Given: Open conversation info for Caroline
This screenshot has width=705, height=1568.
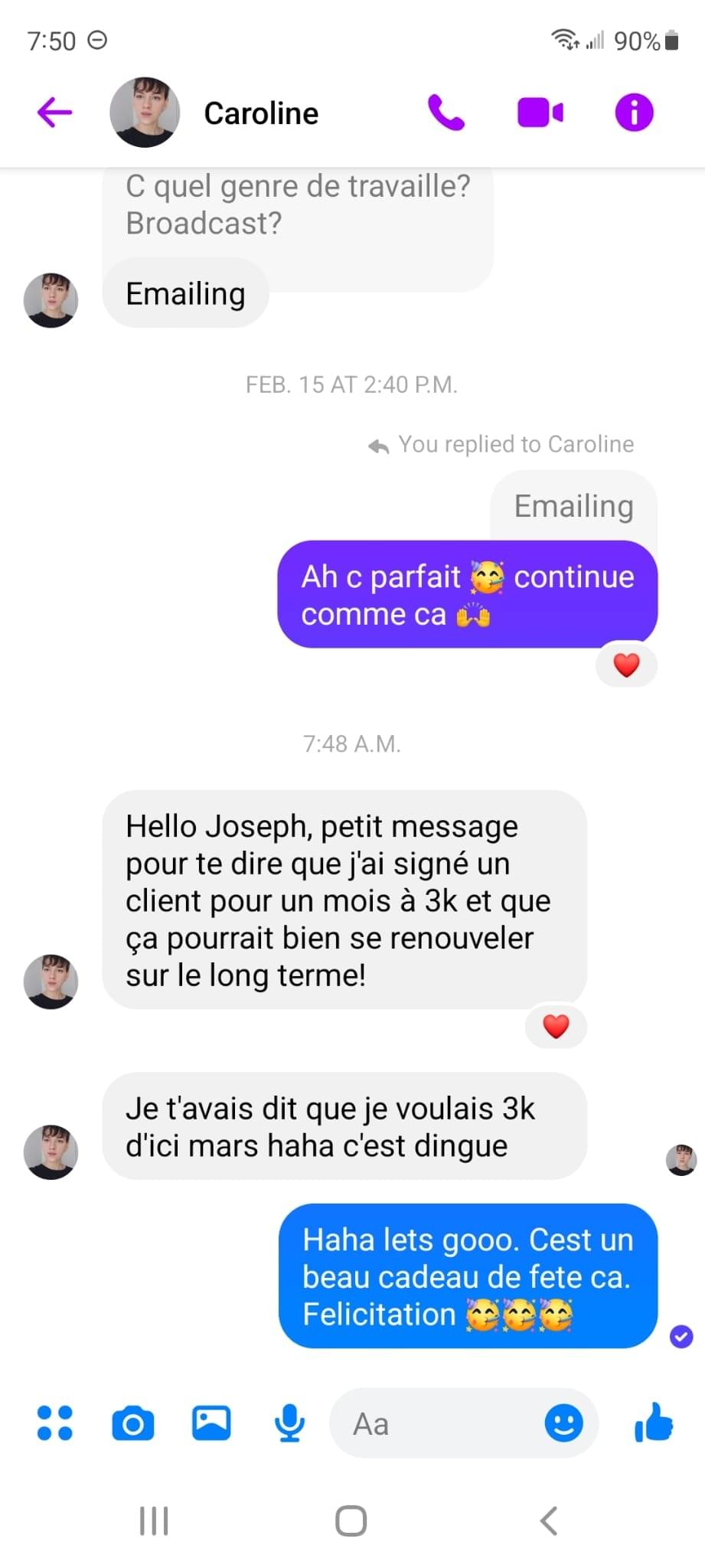Looking at the screenshot, I should pyautogui.click(x=634, y=113).
